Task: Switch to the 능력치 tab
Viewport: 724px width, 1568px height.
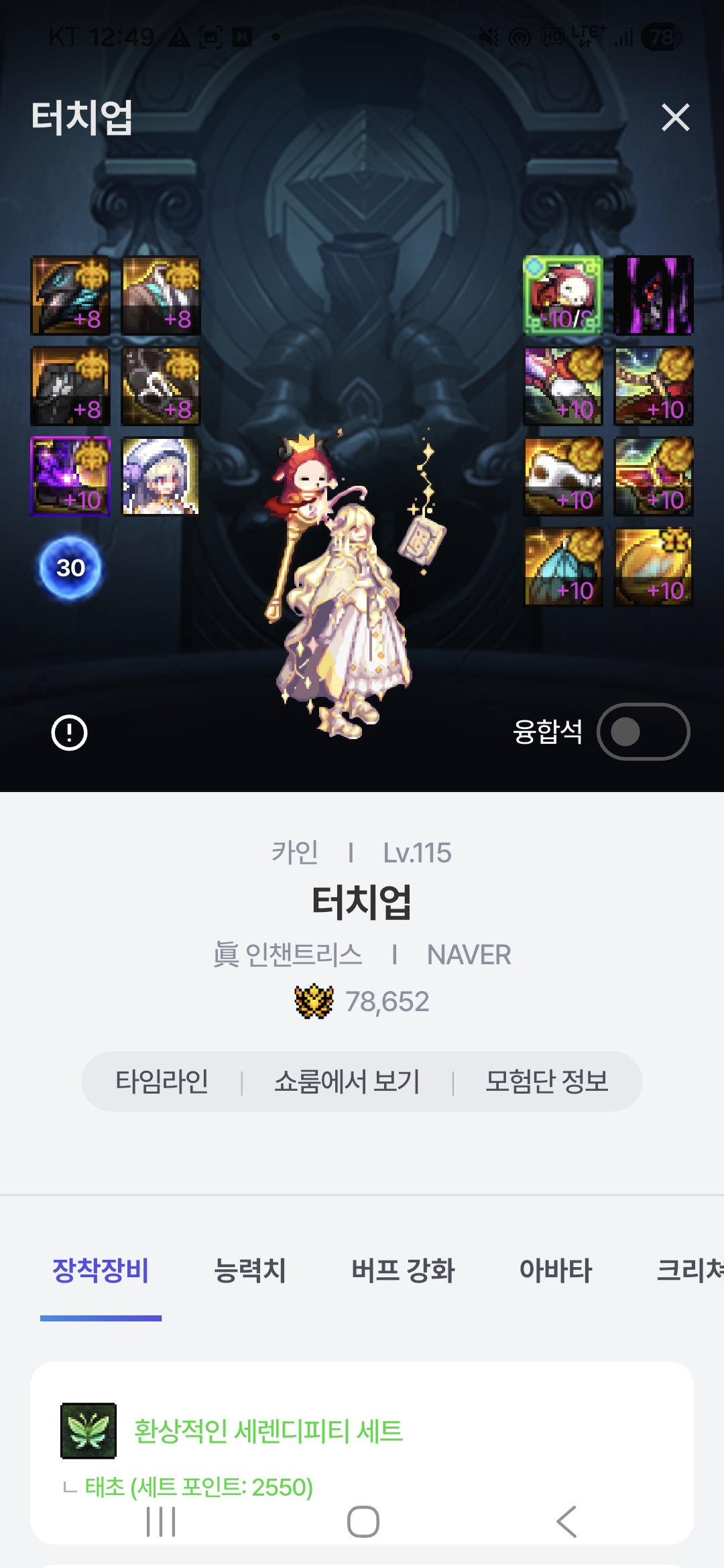Action: click(x=249, y=1270)
